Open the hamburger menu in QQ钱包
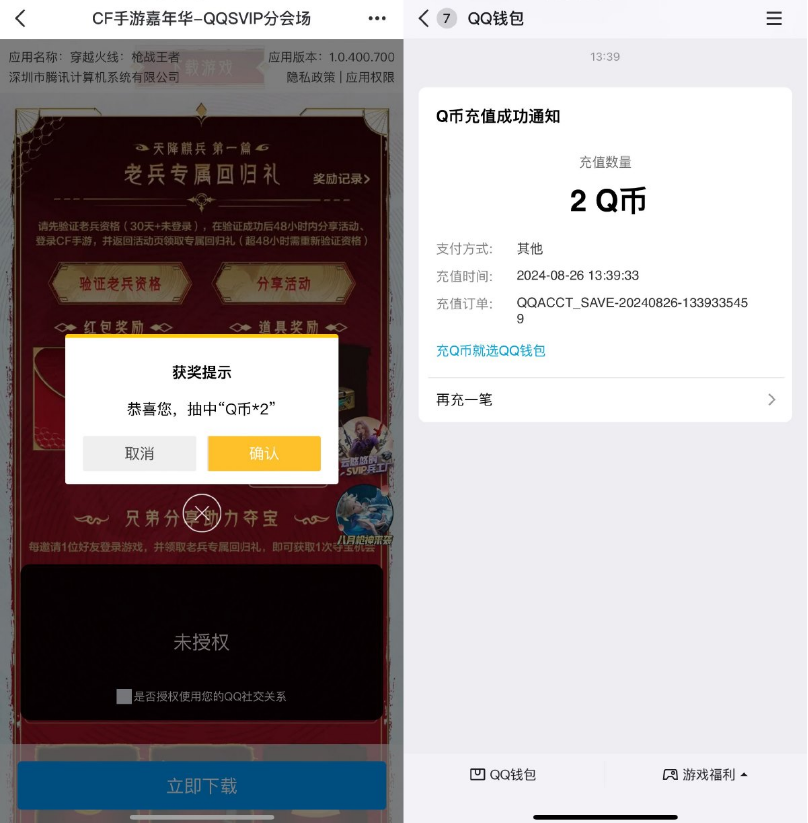Viewport: 808px width, 823px height. (x=773, y=18)
